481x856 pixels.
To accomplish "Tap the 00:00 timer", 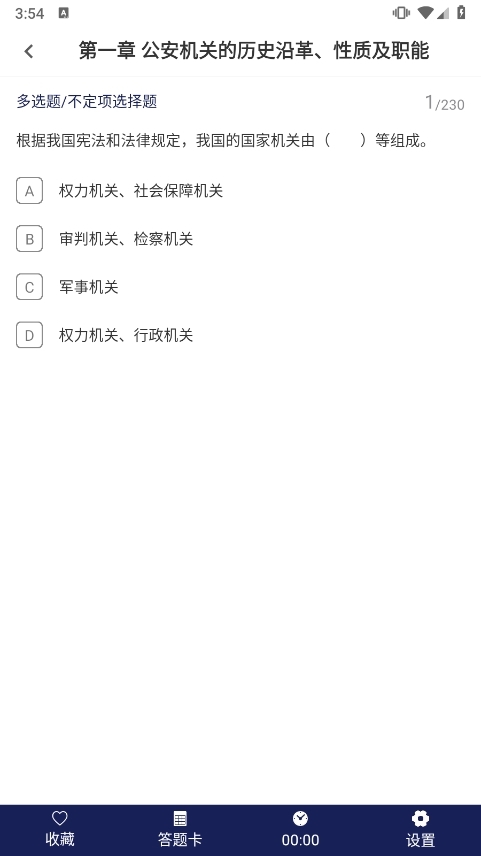I will 300,829.
